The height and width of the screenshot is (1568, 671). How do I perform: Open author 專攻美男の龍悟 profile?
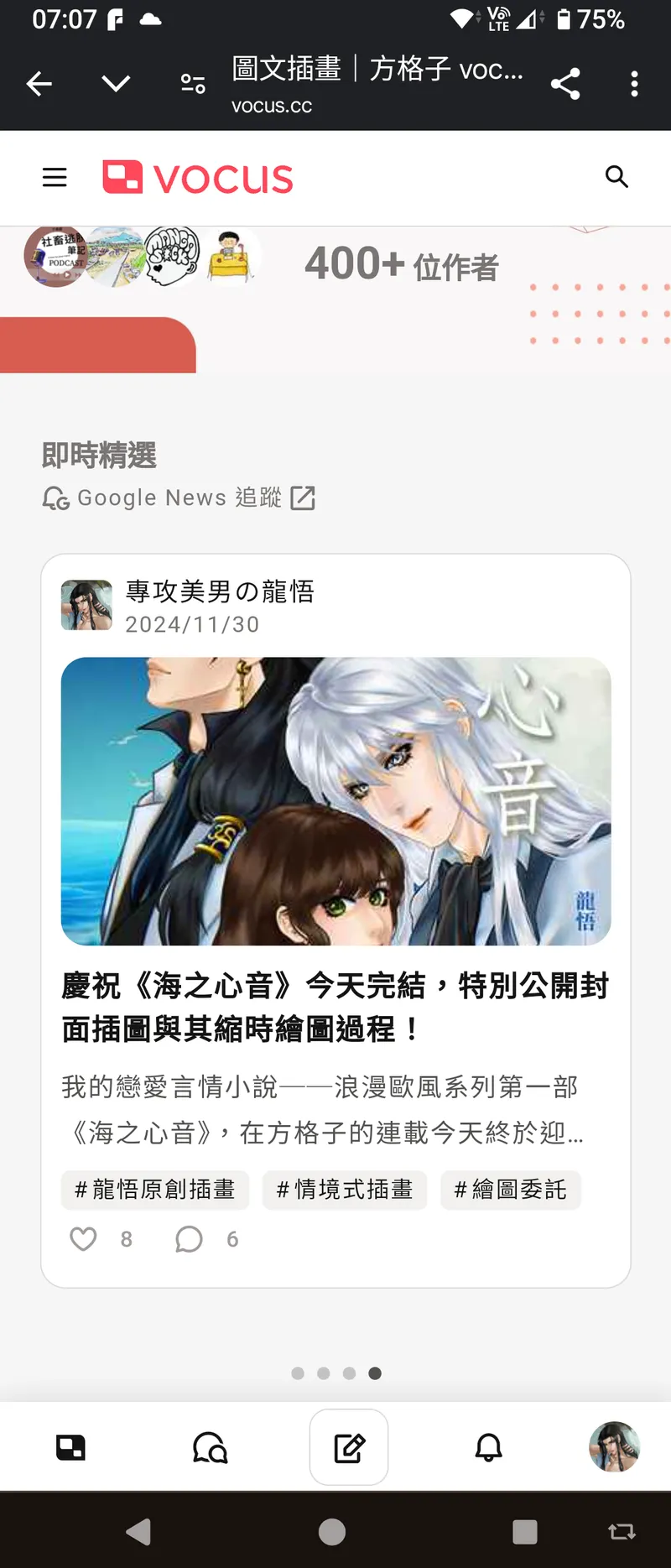(x=220, y=591)
